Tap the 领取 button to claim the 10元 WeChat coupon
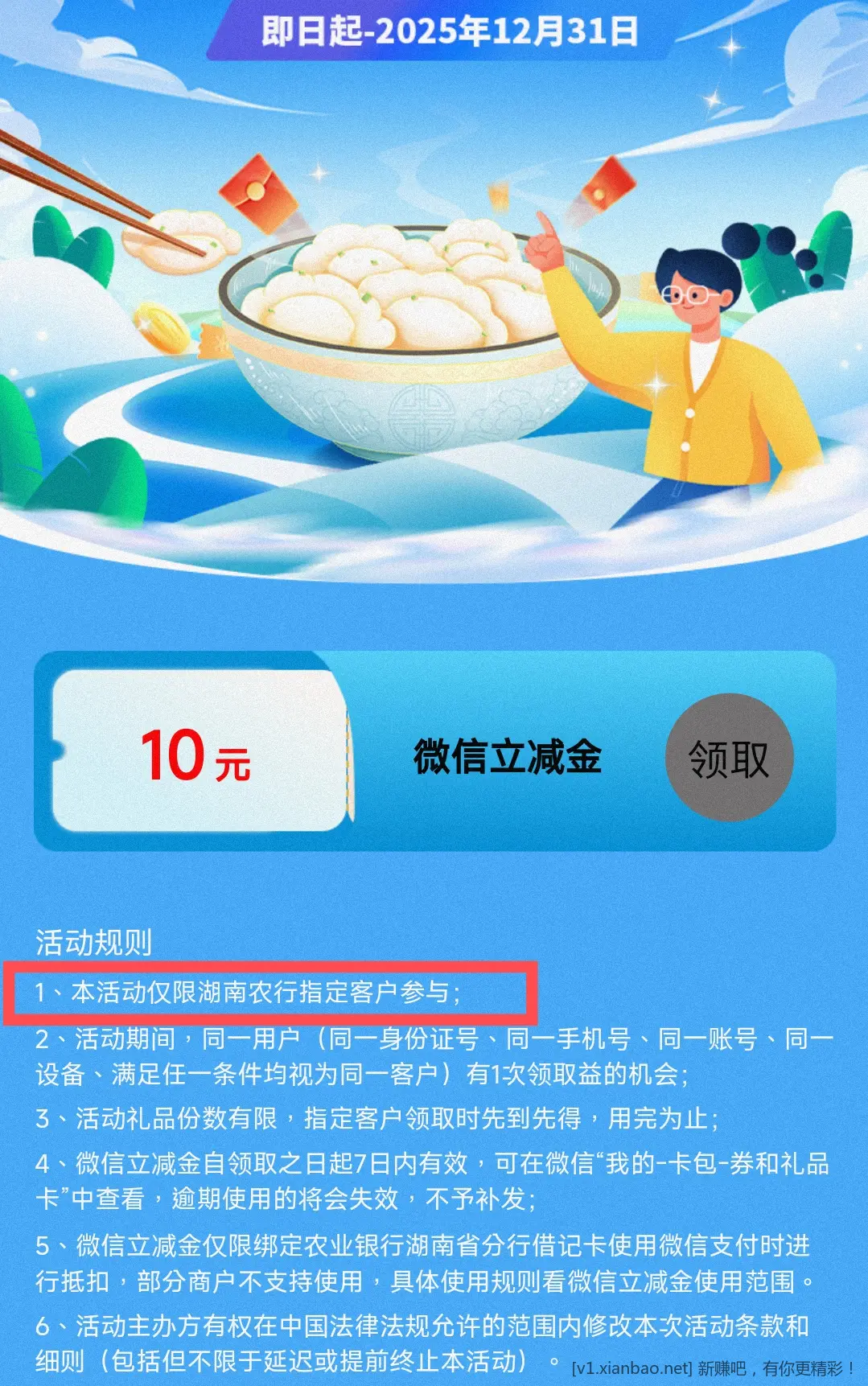Viewport: 868px width, 1386px height. pos(729,758)
